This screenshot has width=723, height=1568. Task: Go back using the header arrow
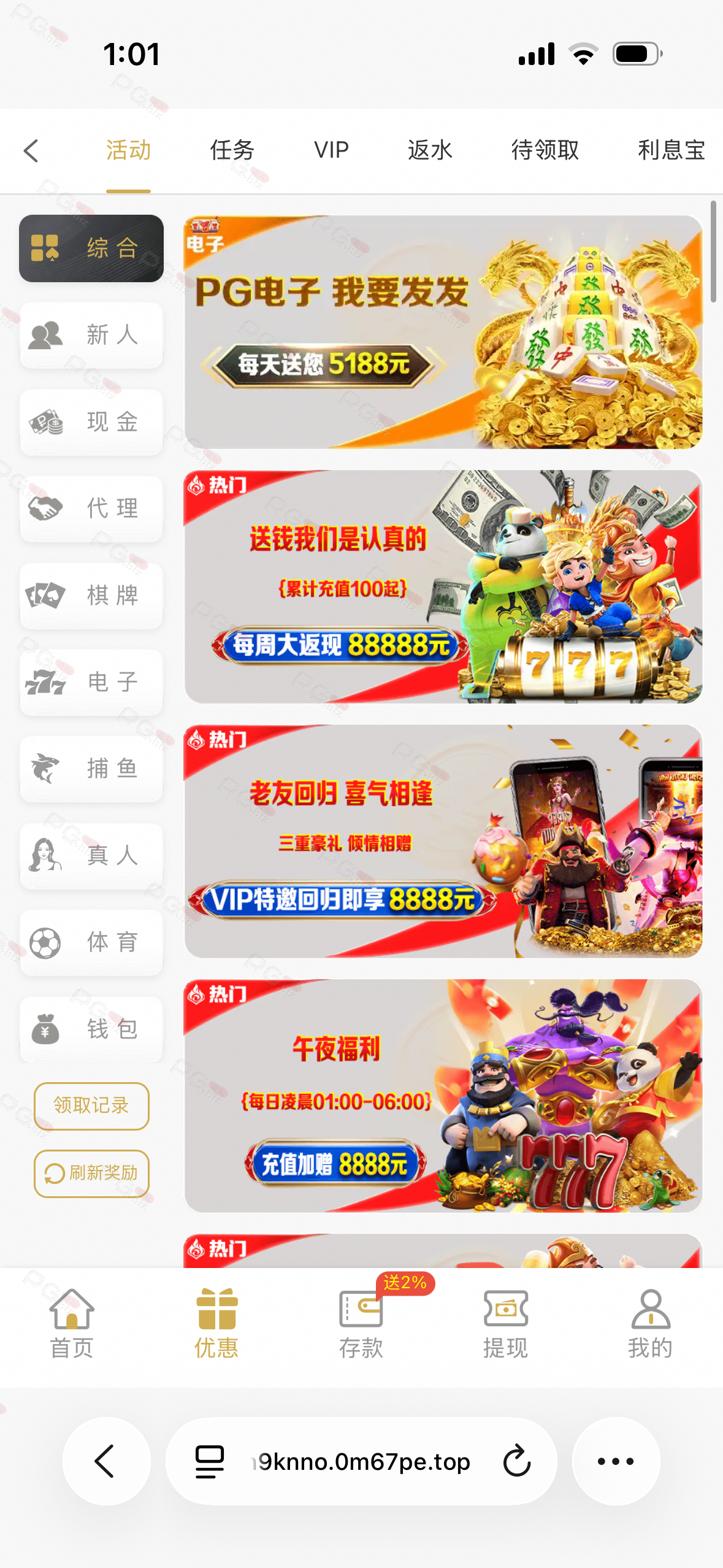(31, 150)
